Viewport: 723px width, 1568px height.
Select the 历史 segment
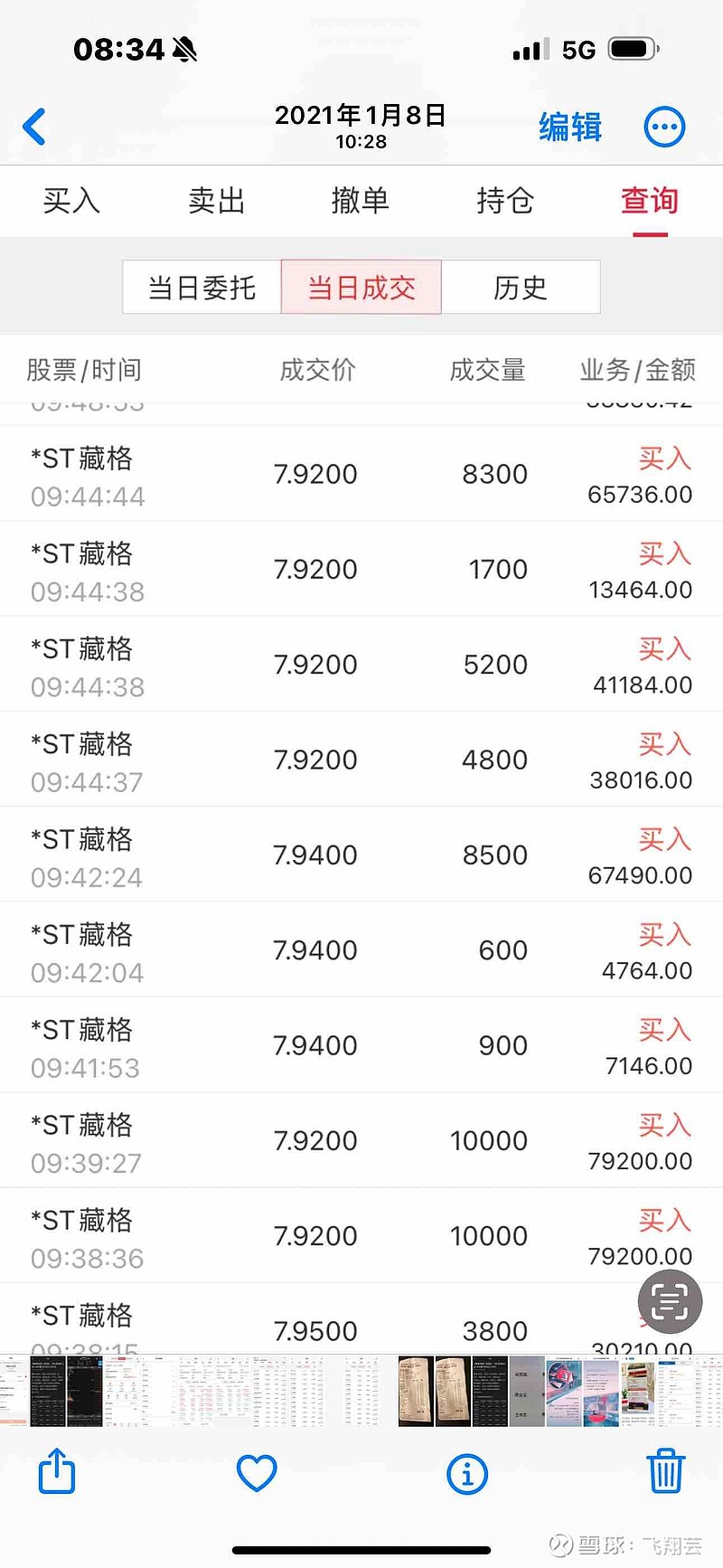tap(522, 287)
